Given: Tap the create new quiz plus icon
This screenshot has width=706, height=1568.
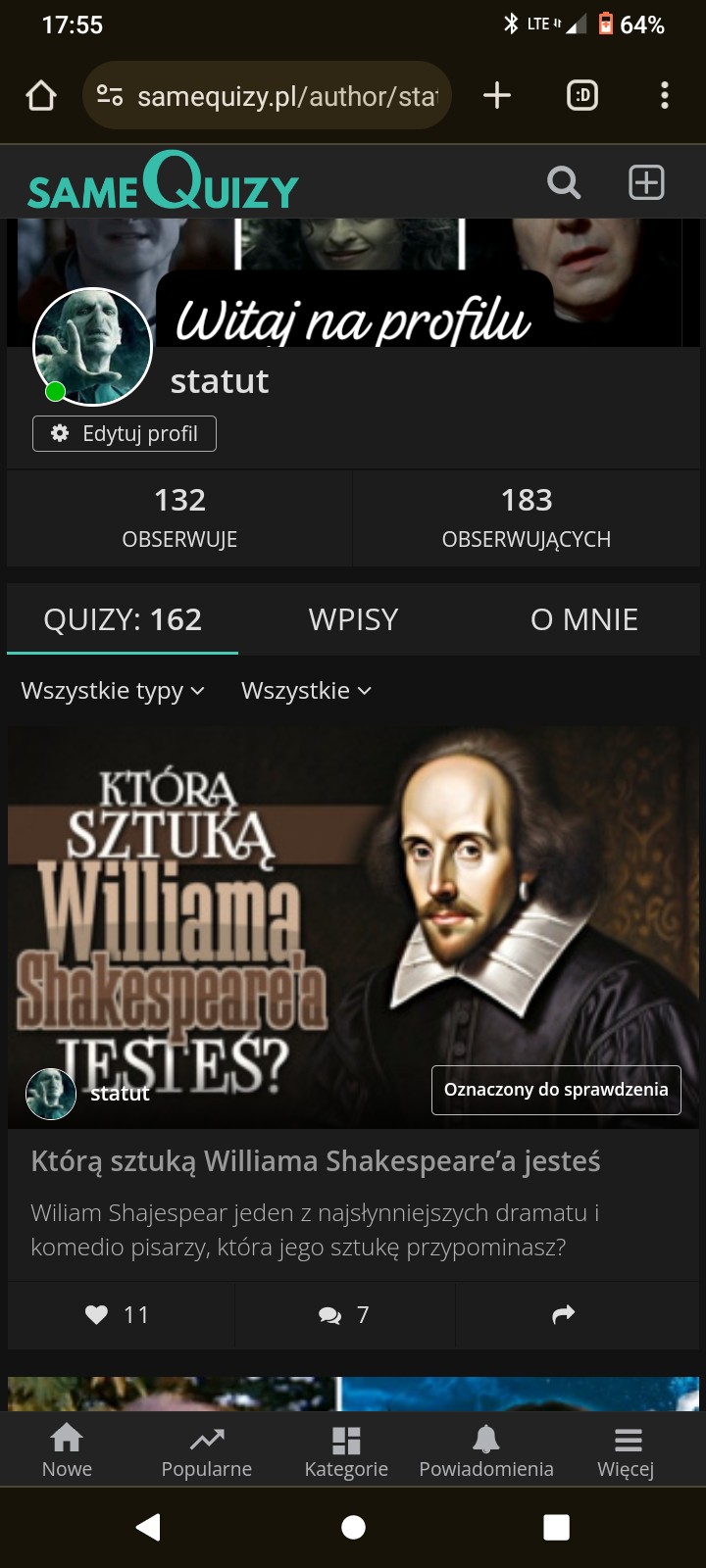Looking at the screenshot, I should click(646, 182).
